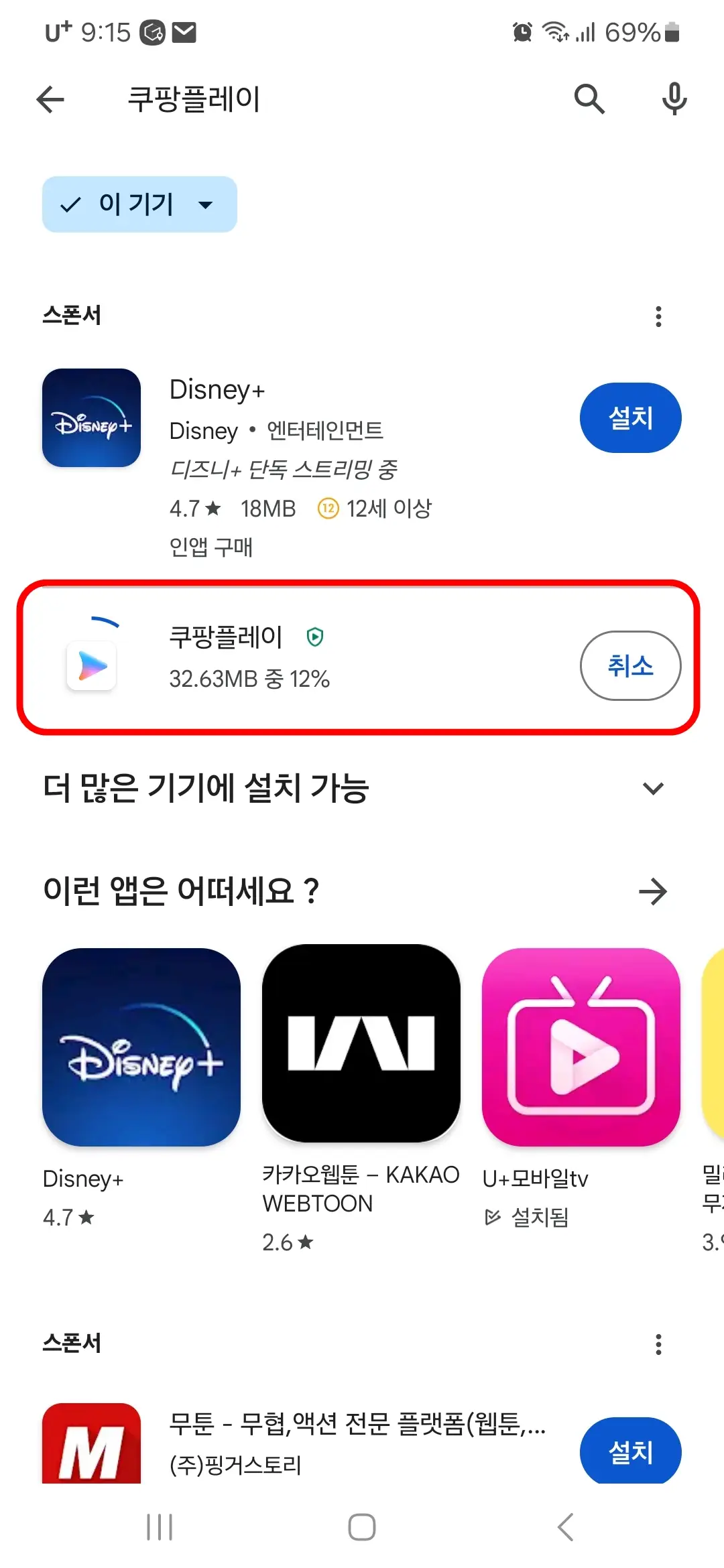
Task: Cancel the 쿠팡플레이 download with 취소
Action: (629, 665)
